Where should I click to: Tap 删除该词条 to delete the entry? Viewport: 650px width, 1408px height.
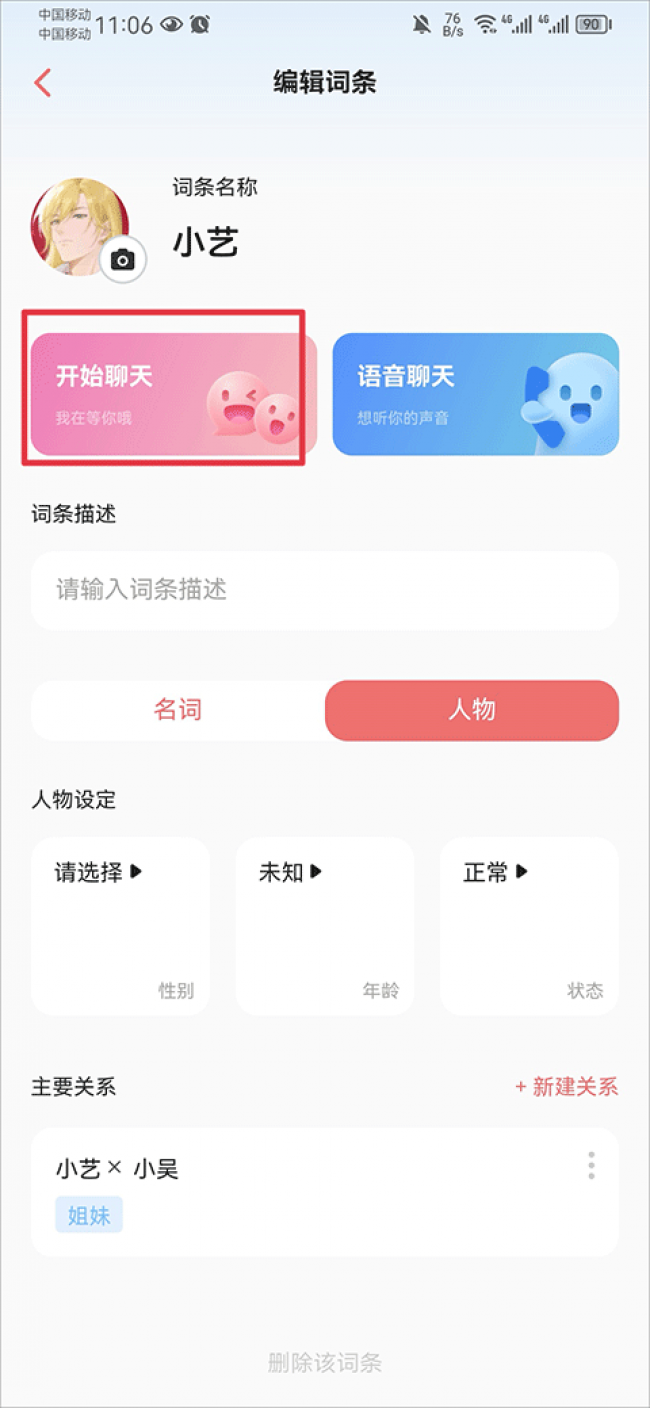pos(324,1362)
